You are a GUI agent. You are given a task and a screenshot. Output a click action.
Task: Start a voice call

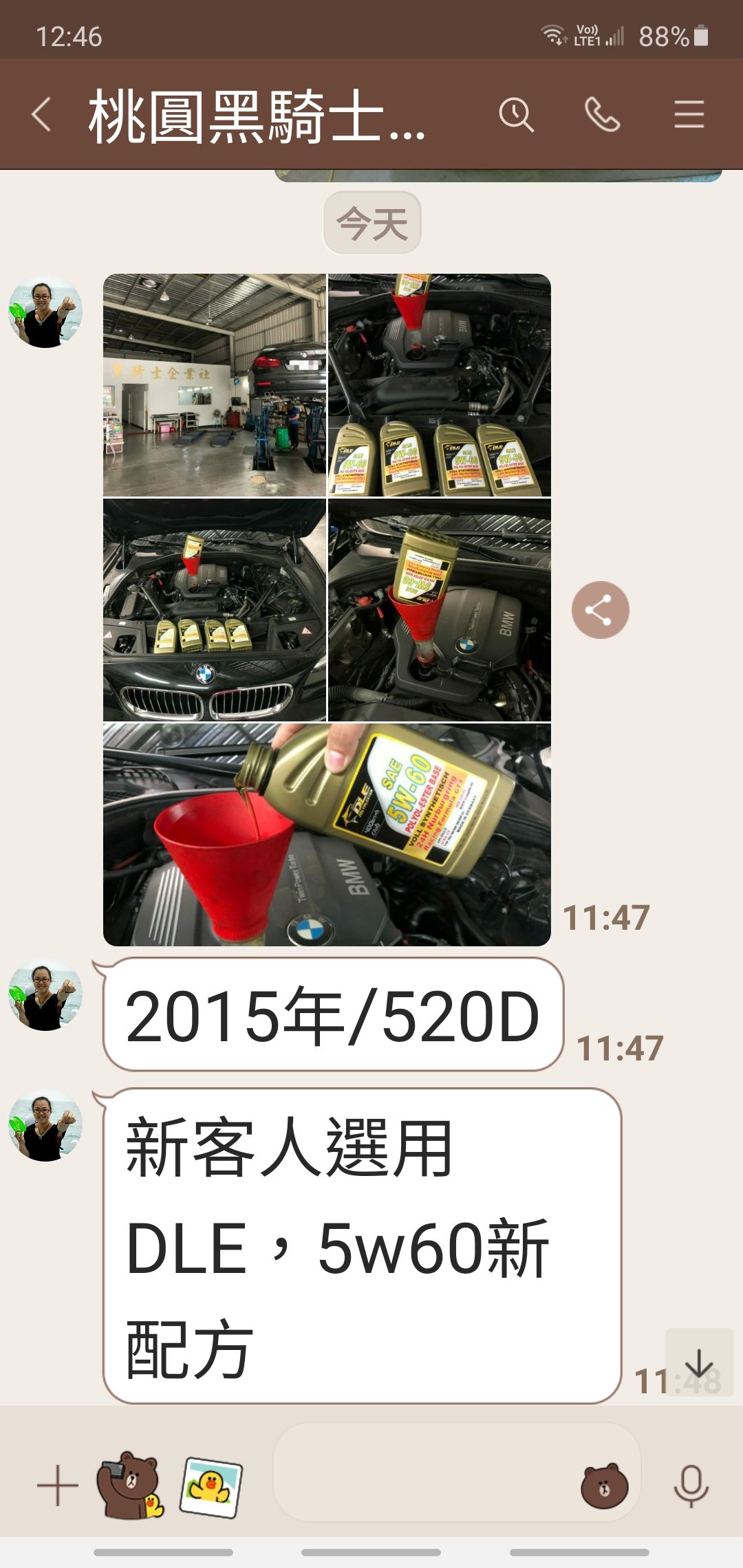[x=602, y=114]
